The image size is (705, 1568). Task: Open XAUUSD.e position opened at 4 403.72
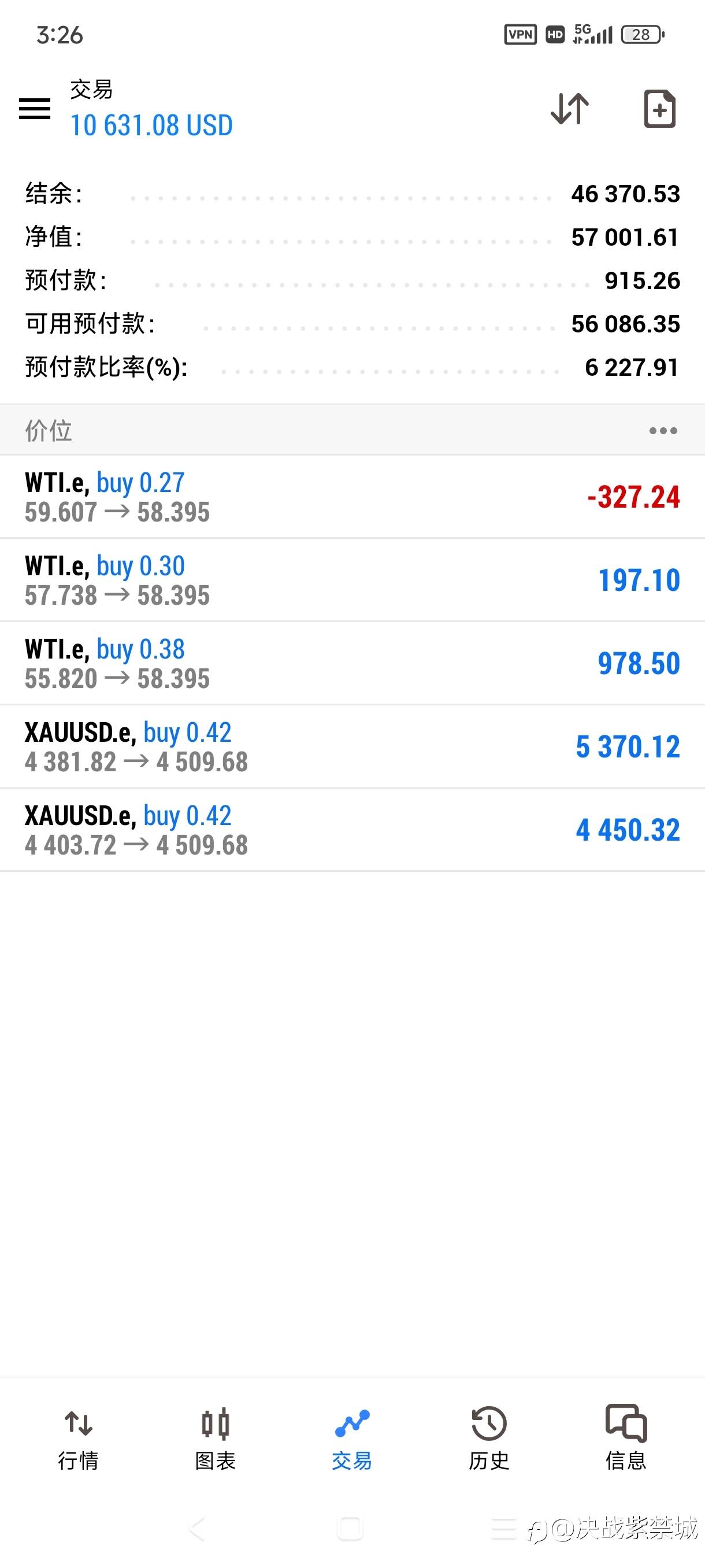coord(352,830)
